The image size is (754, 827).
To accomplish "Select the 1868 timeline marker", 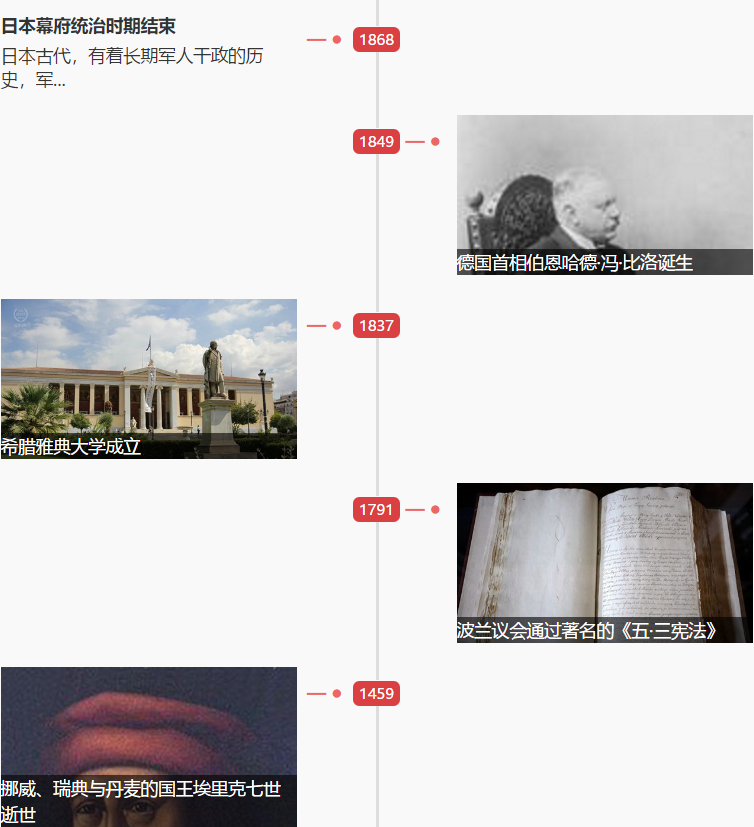I will coord(376,40).
